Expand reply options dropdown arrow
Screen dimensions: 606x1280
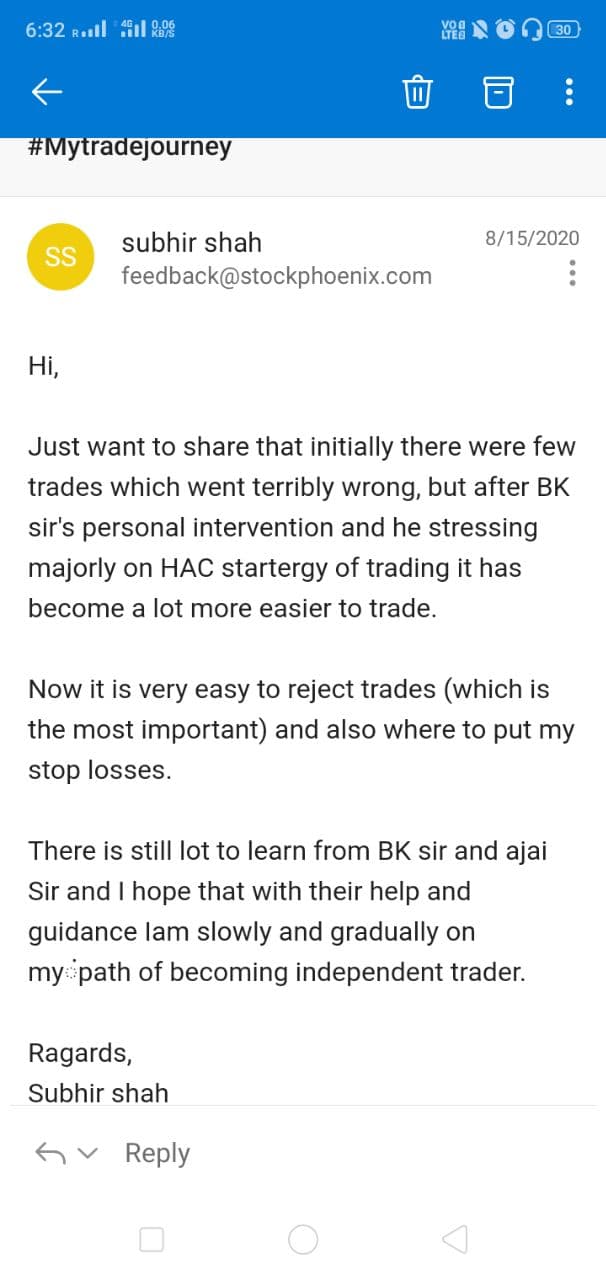pyautogui.click(x=88, y=1154)
